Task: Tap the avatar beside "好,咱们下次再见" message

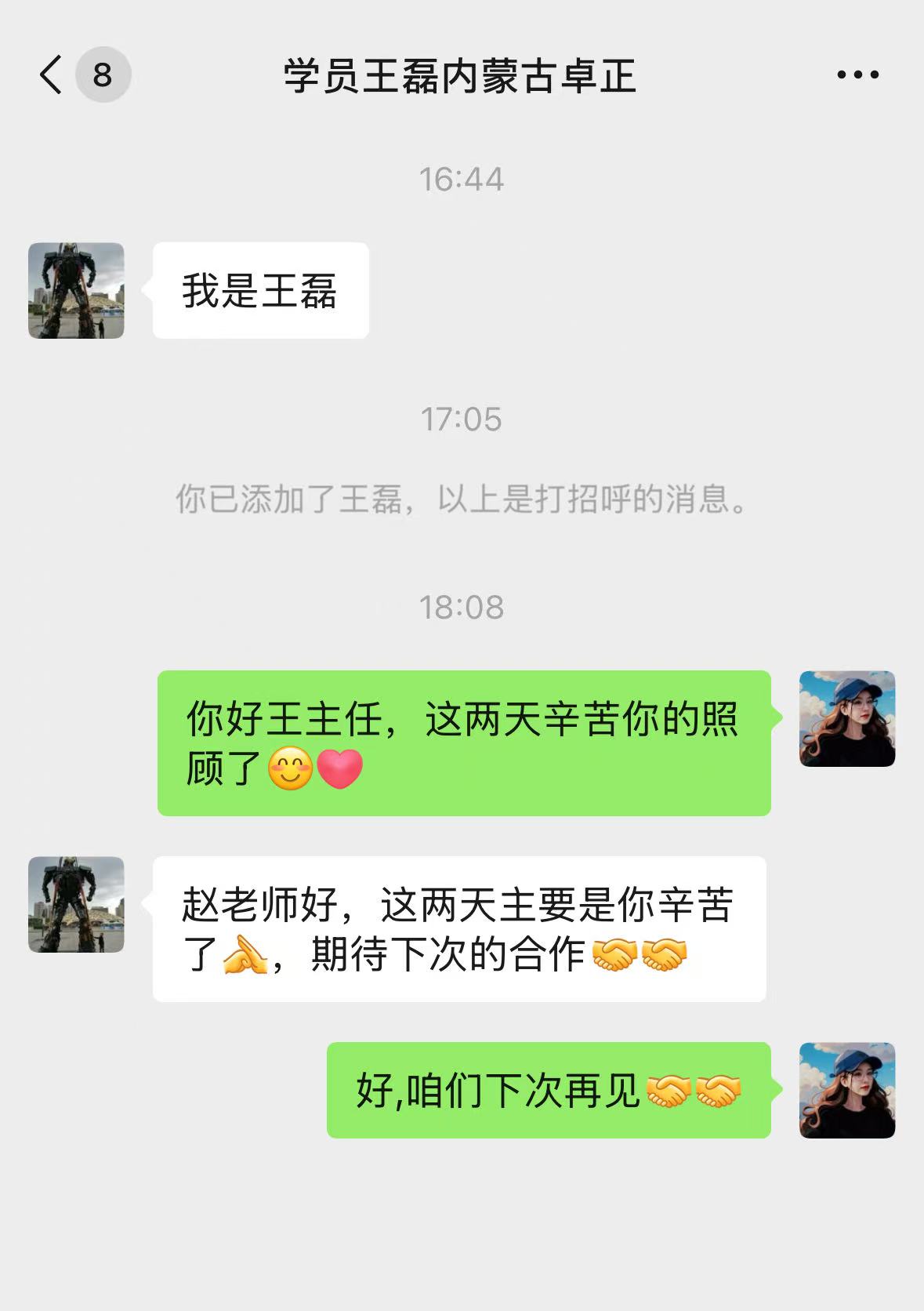Action: coord(846,1091)
